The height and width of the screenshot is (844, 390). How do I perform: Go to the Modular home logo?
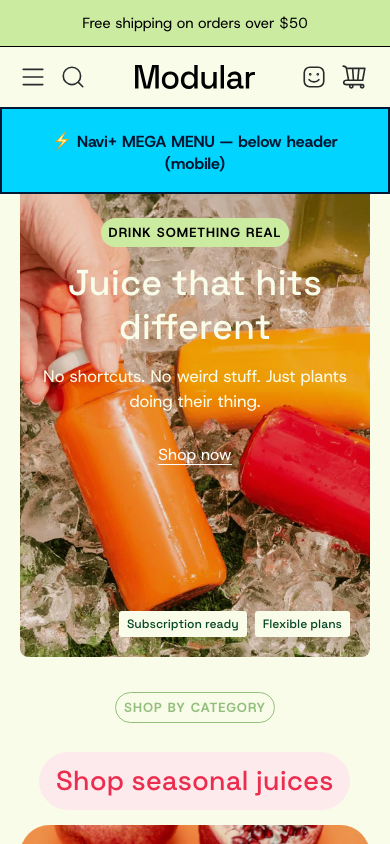(194, 77)
